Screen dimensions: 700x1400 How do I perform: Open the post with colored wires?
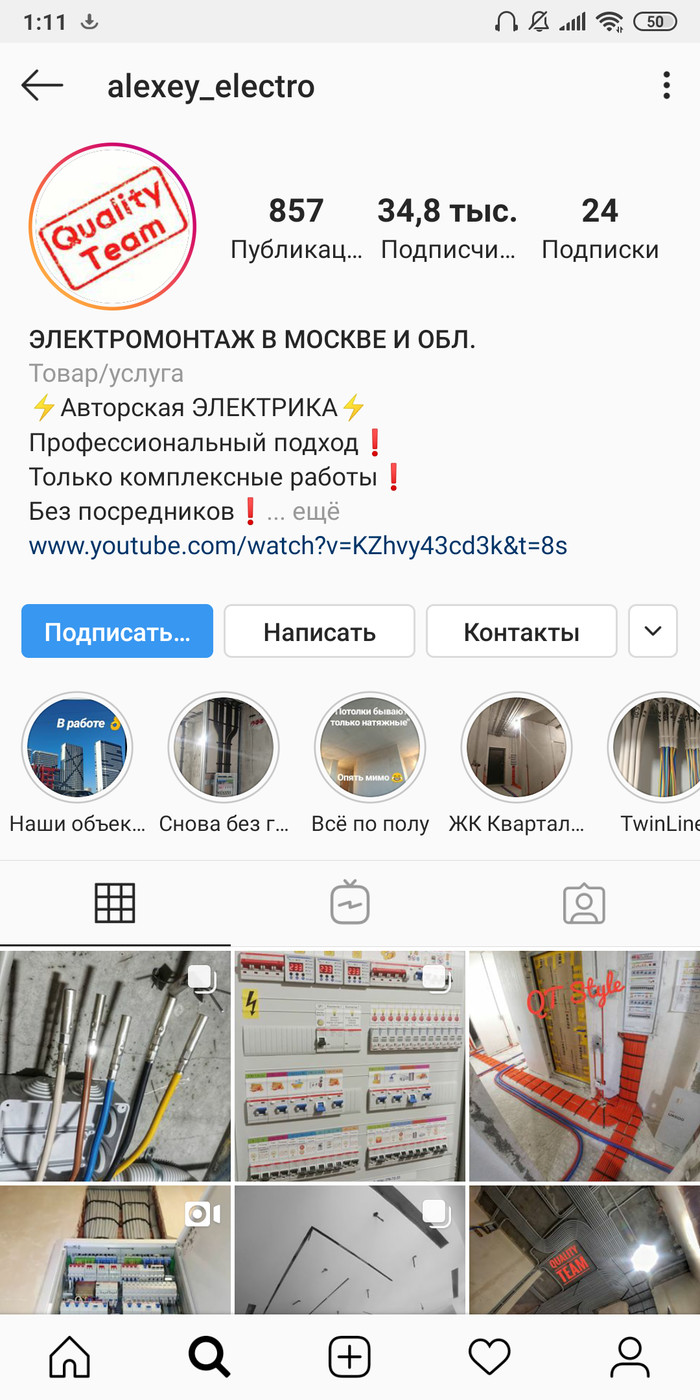click(x=115, y=1065)
